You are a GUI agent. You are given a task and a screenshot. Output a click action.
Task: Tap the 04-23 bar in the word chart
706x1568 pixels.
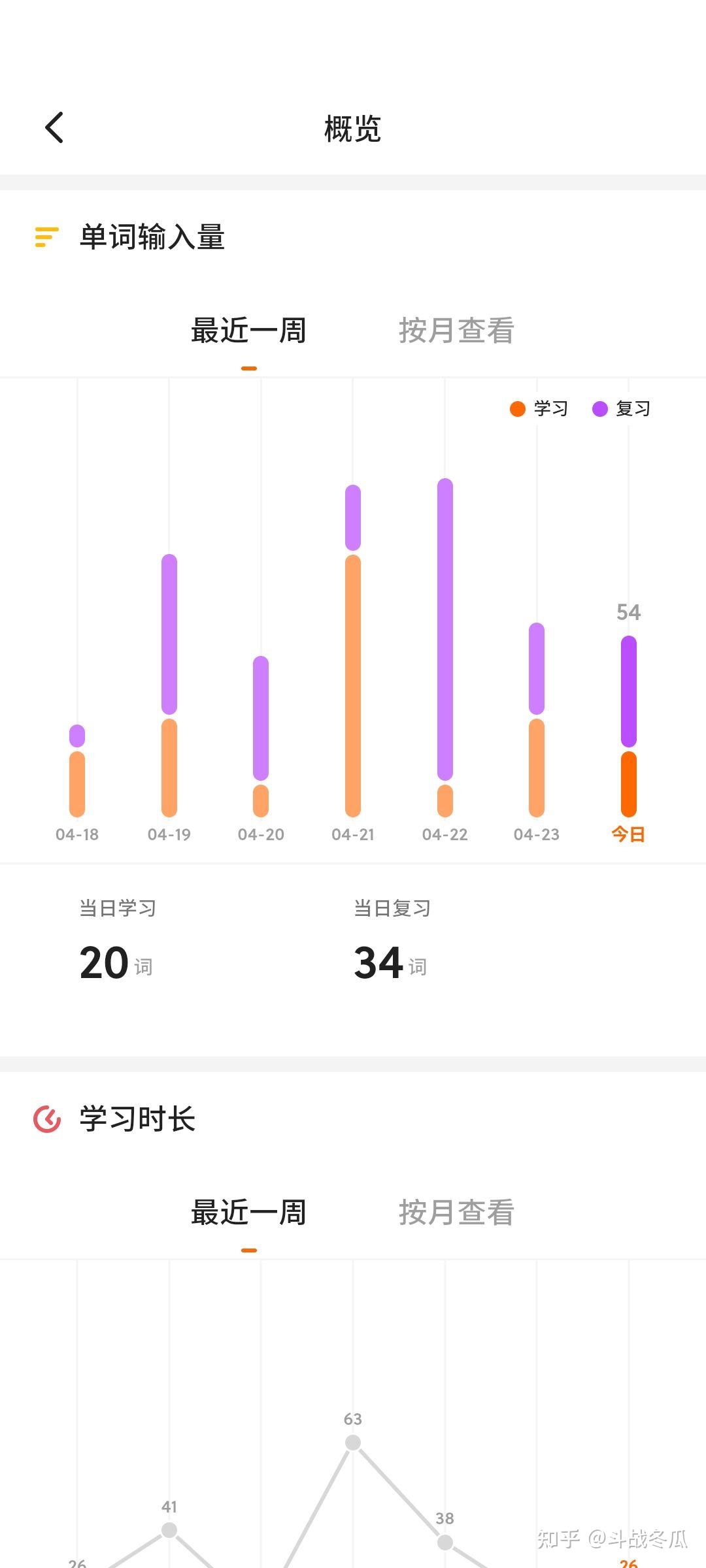[x=537, y=719]
